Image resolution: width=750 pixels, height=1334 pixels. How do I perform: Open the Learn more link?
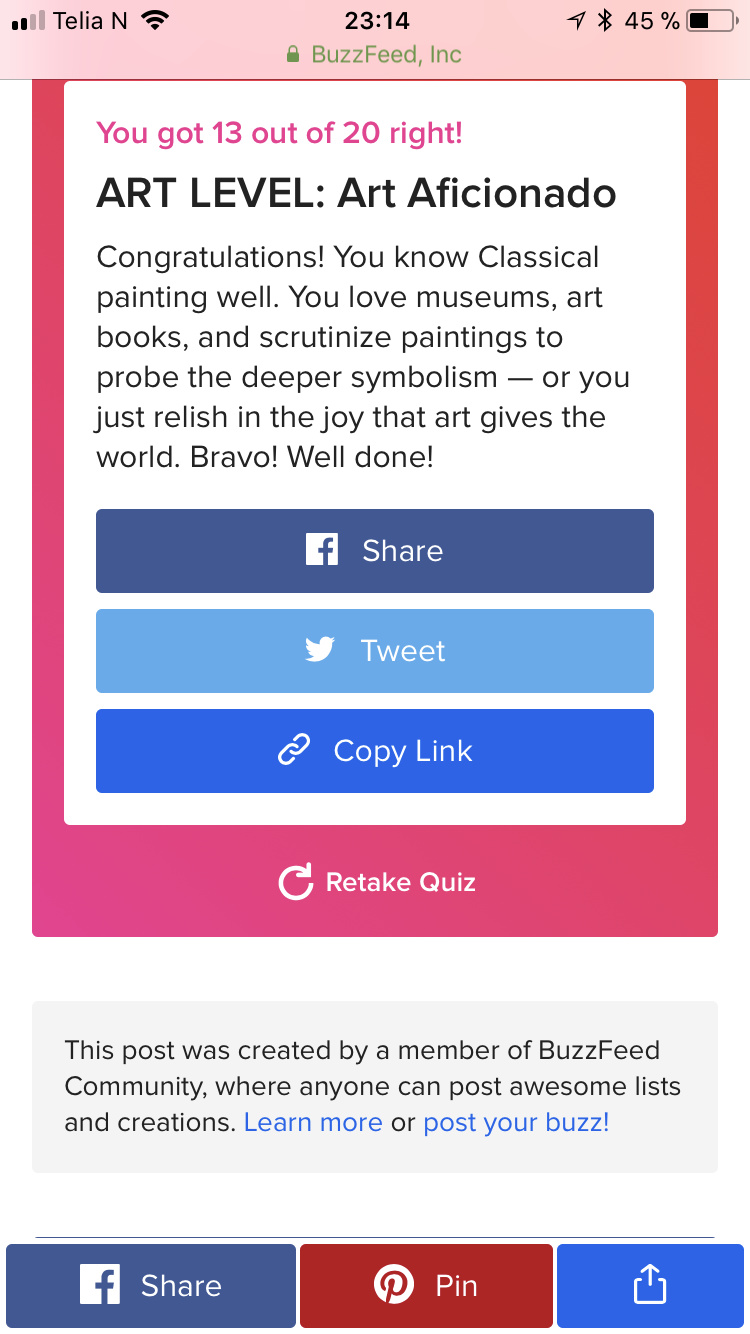[x=313, y=1122]
